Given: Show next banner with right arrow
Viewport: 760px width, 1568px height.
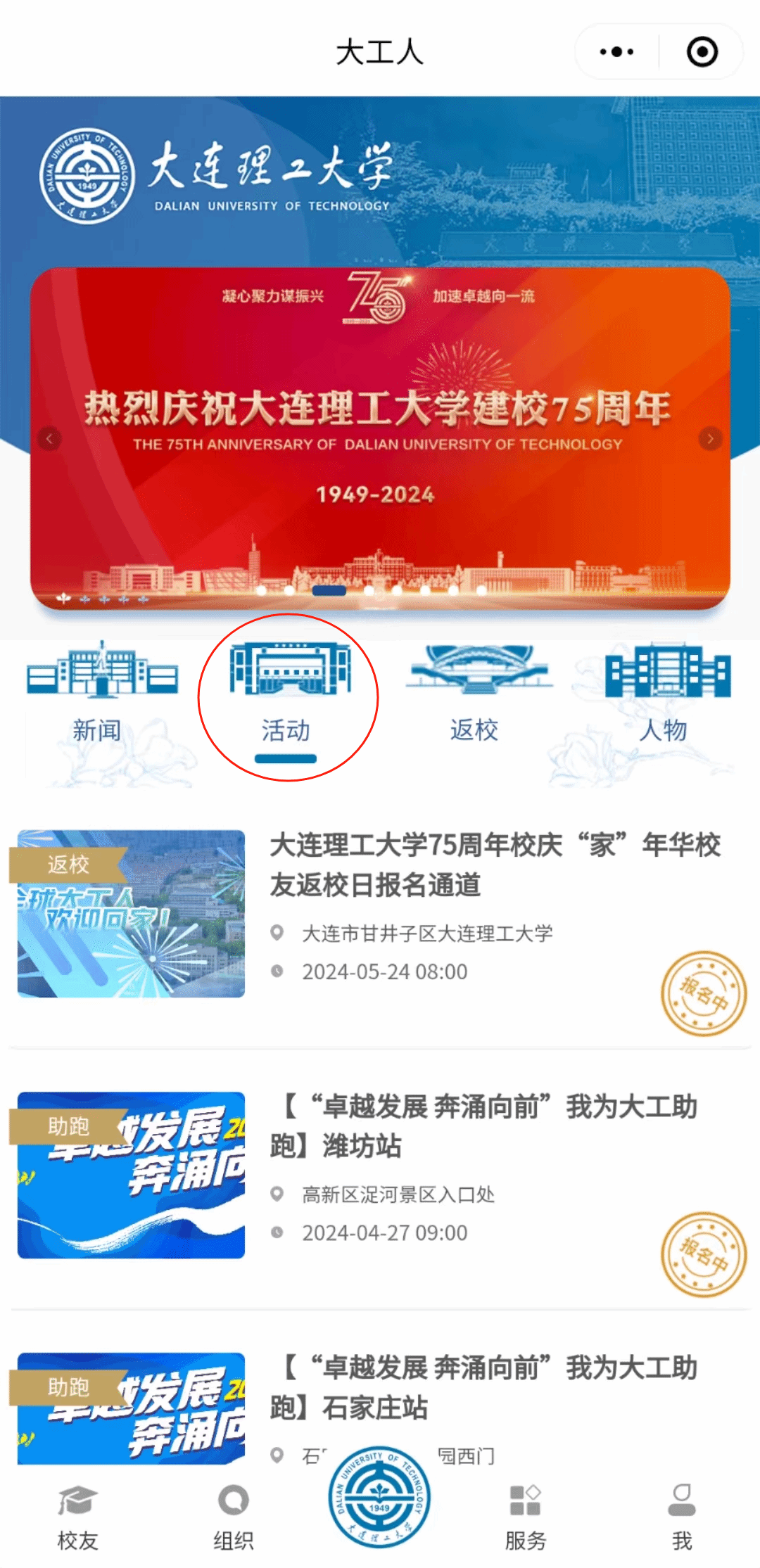Looking at the screenshot, I should point(710,439).
